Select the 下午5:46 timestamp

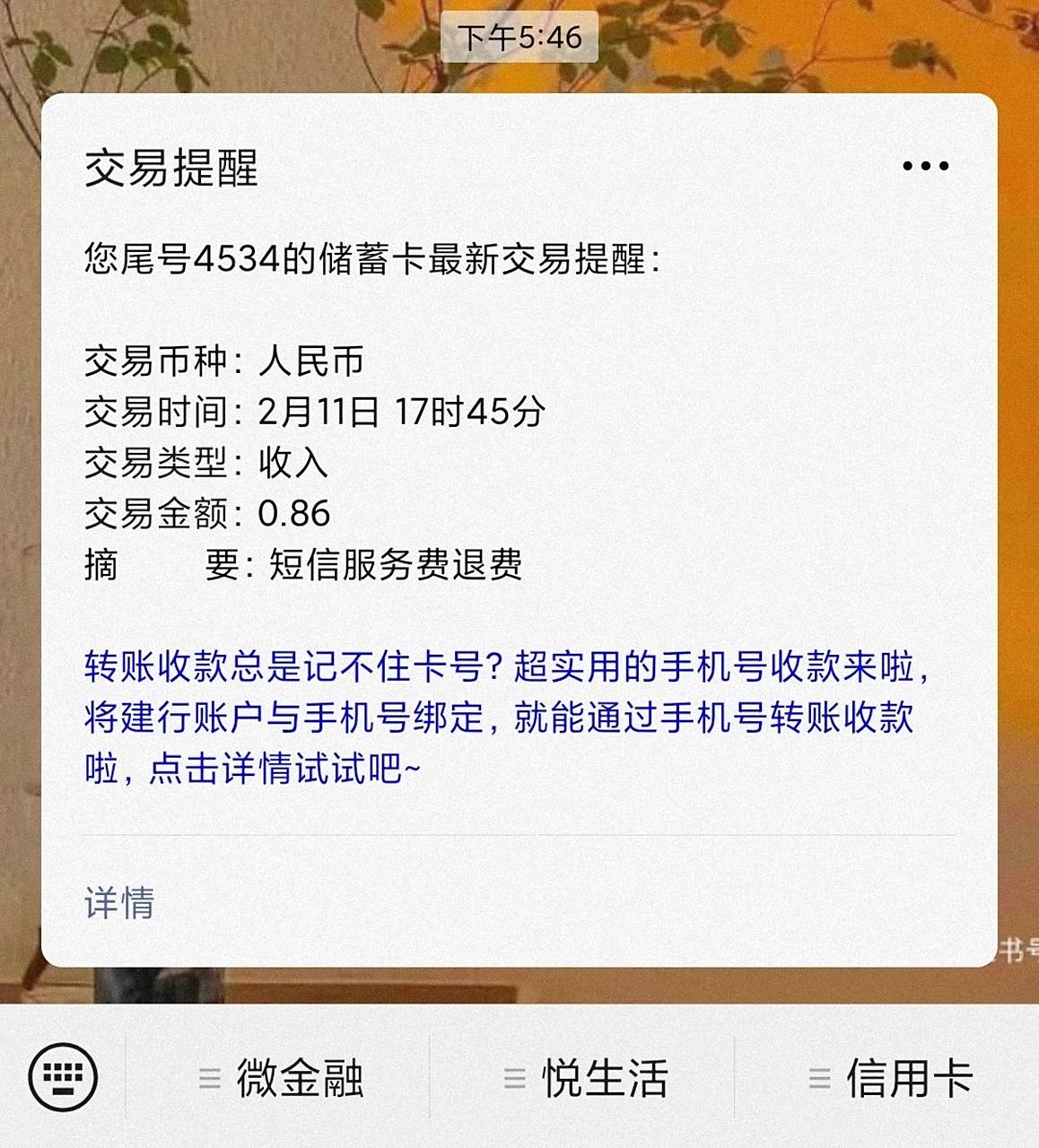519,38
